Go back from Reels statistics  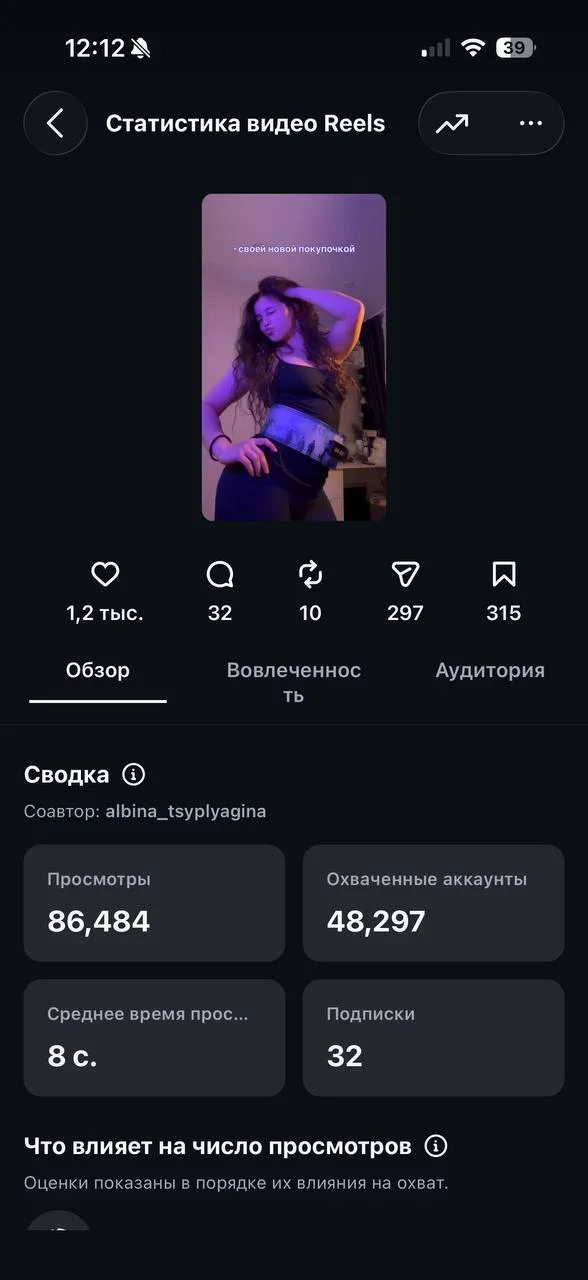55,124
